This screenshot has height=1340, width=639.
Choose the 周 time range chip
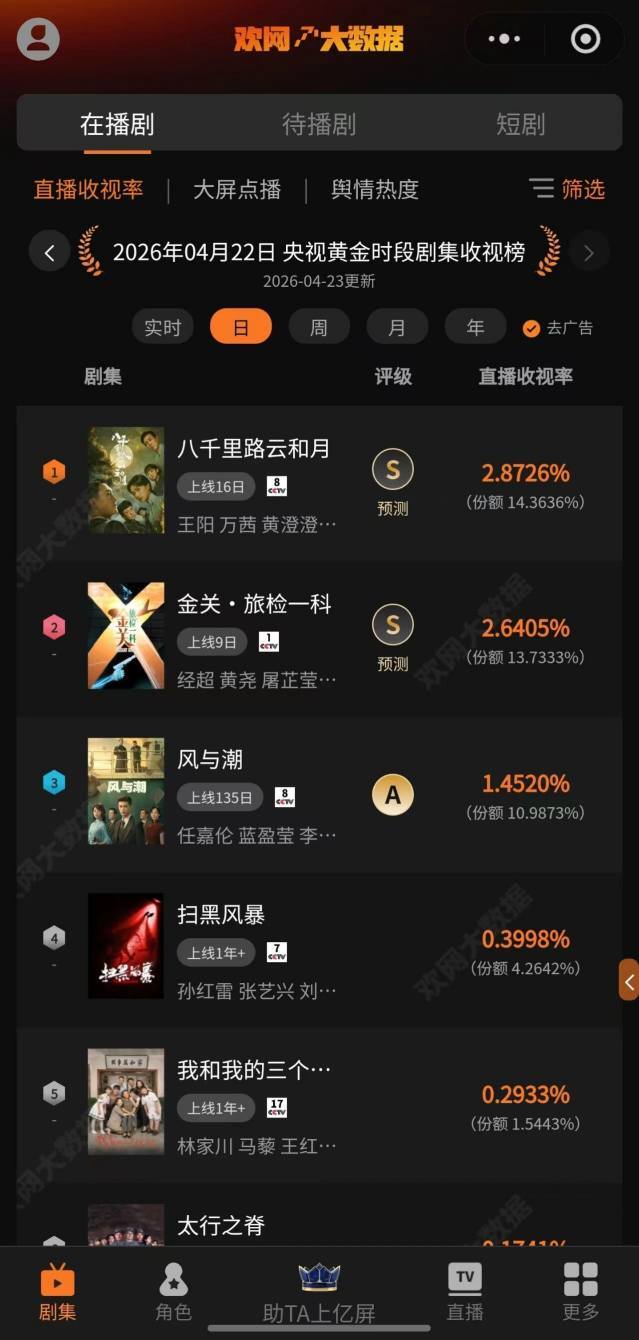(x=318, y=327)
